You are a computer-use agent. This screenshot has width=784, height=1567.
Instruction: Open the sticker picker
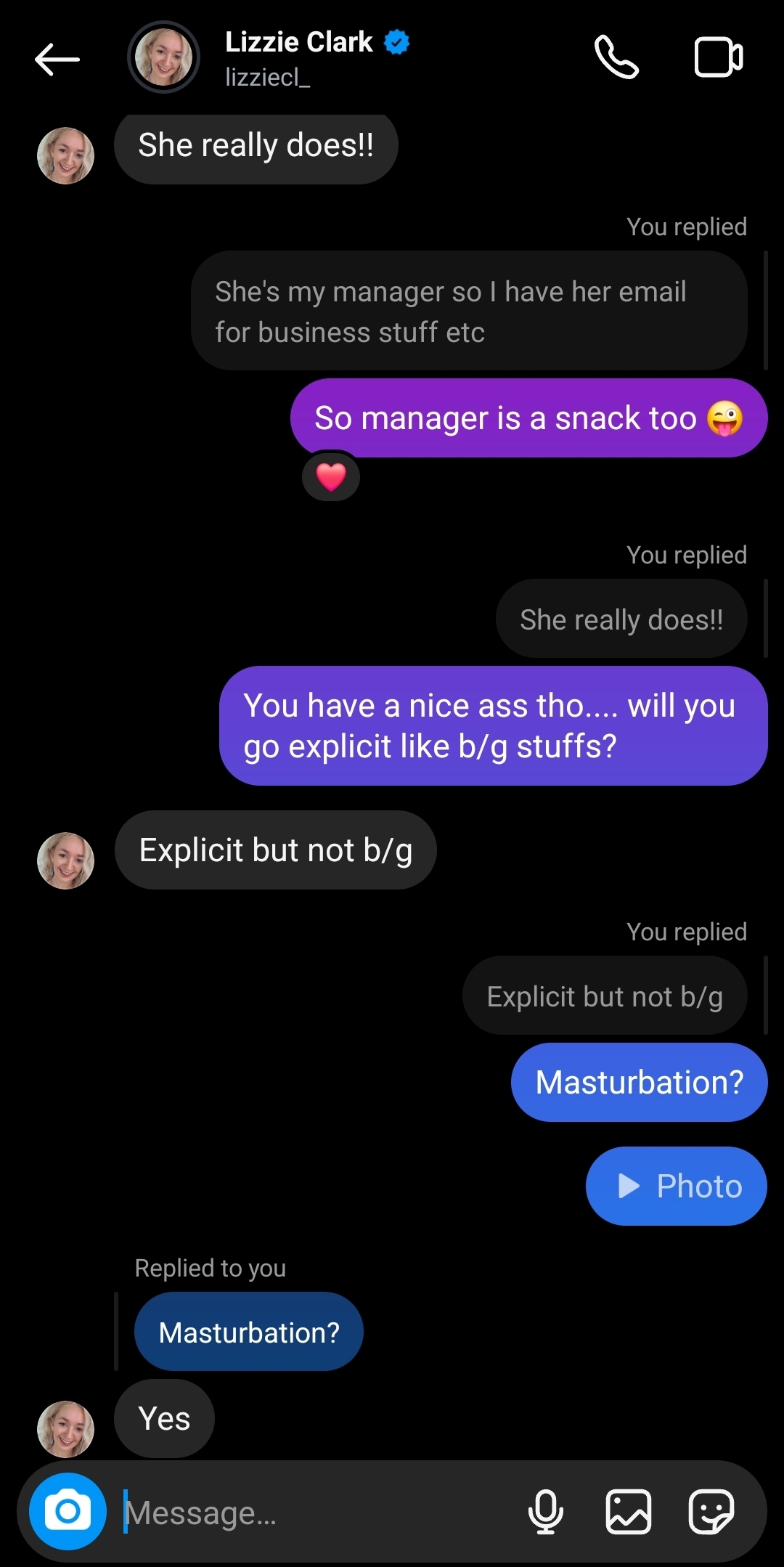(711, 1512)
